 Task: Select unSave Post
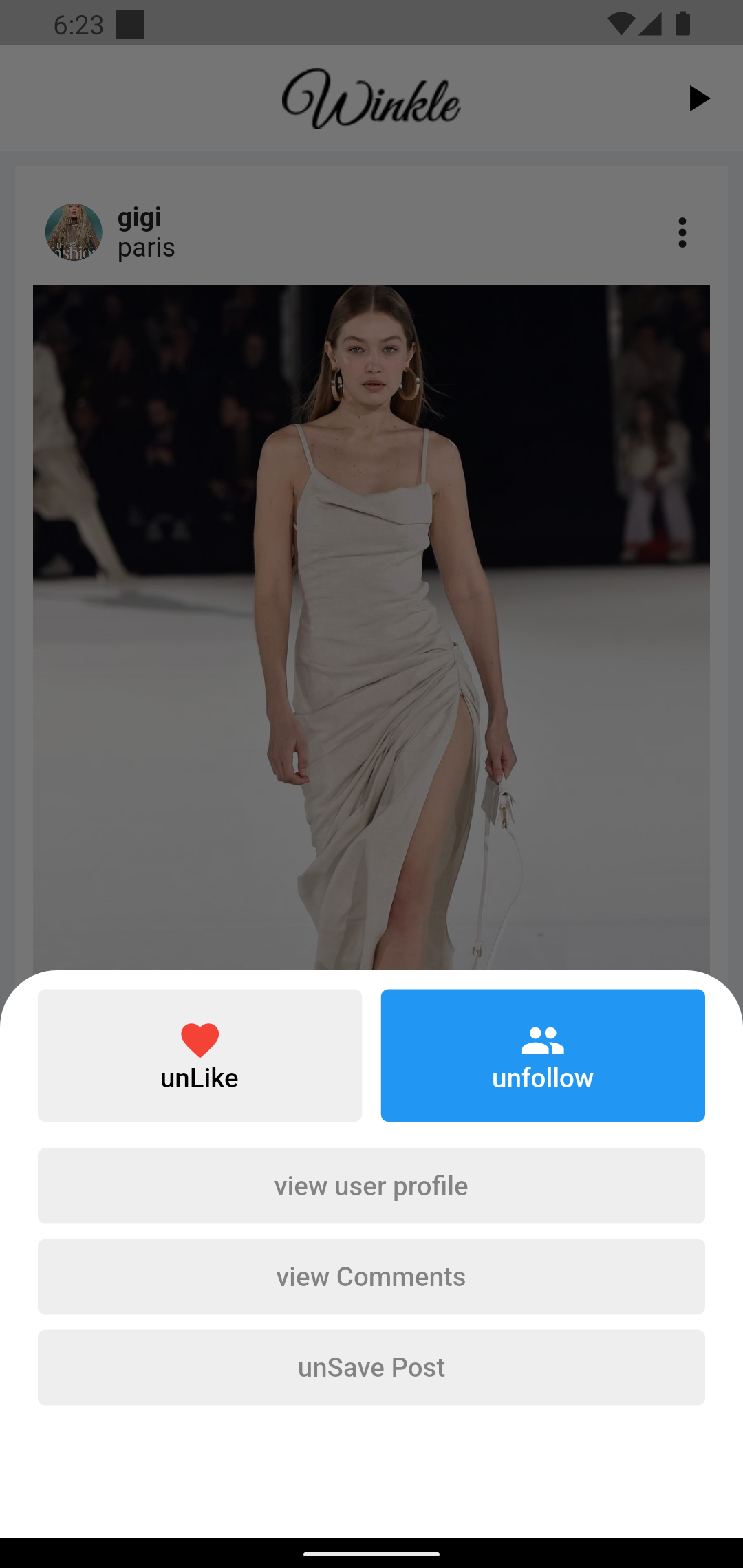coord(371,1367)
